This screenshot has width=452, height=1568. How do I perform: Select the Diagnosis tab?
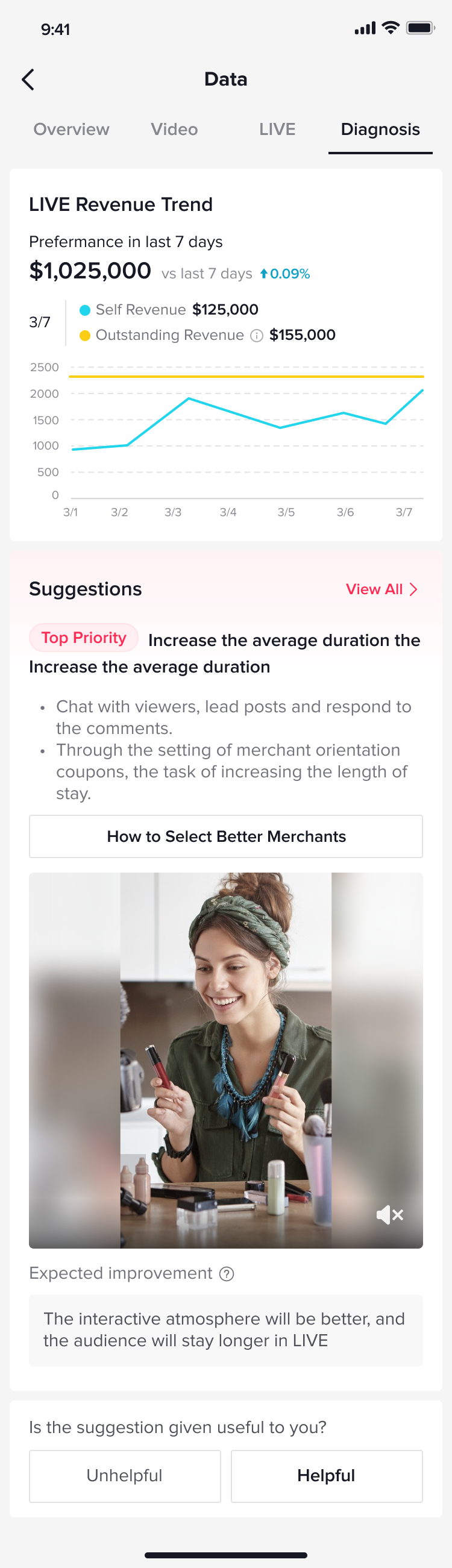point(380,130)
